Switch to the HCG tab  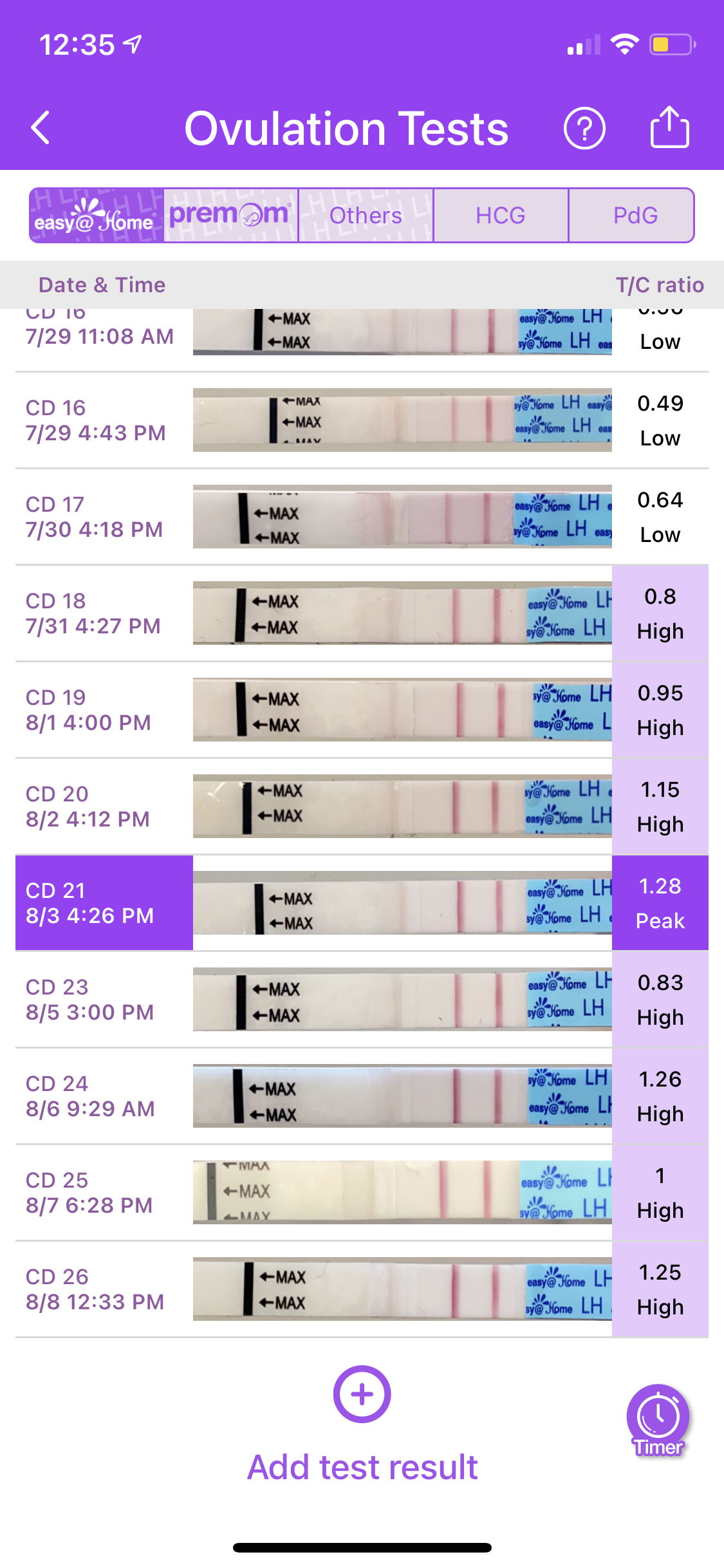point(501,216)
